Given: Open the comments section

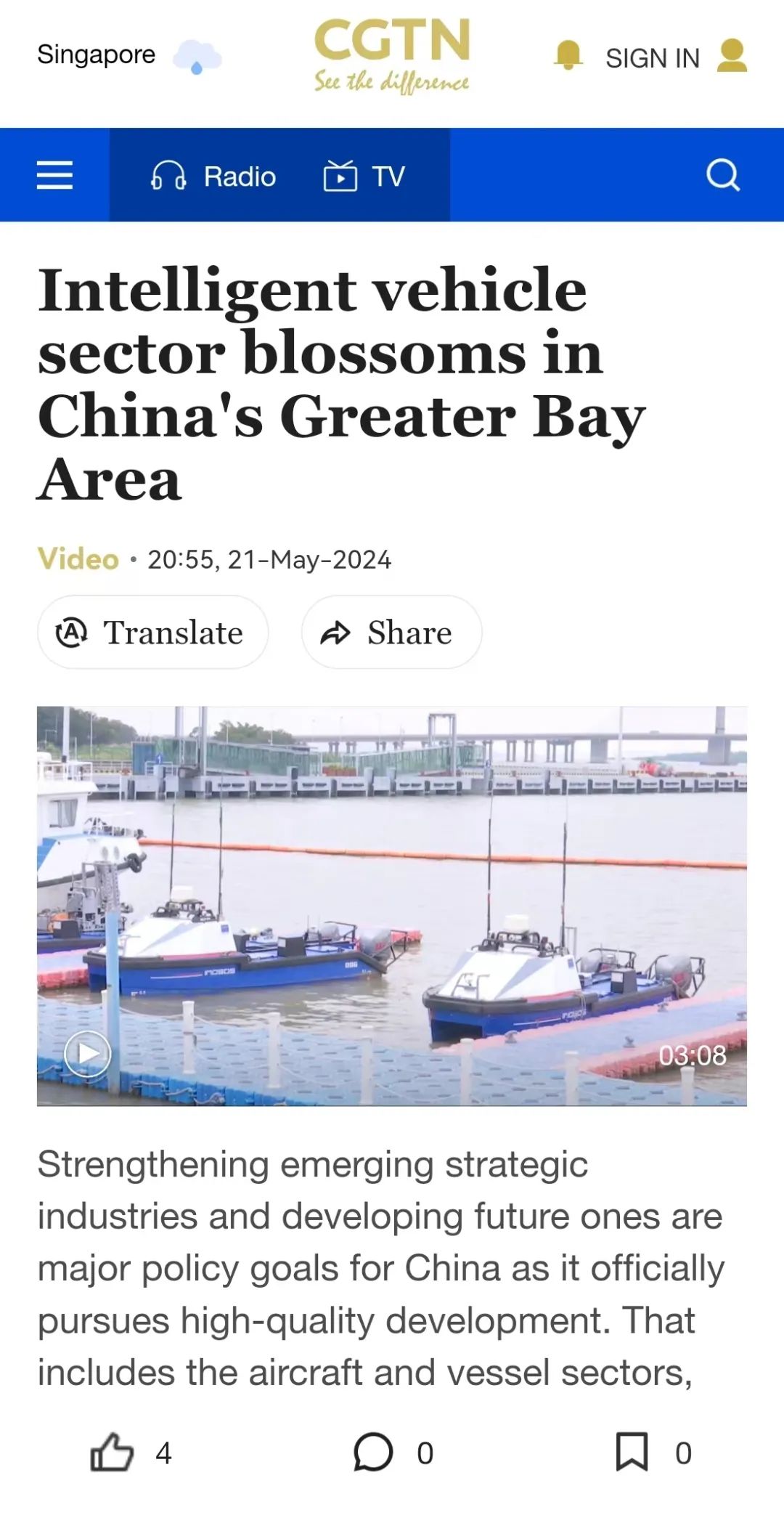Looking at the screenshot, I should pos(373,1453).
